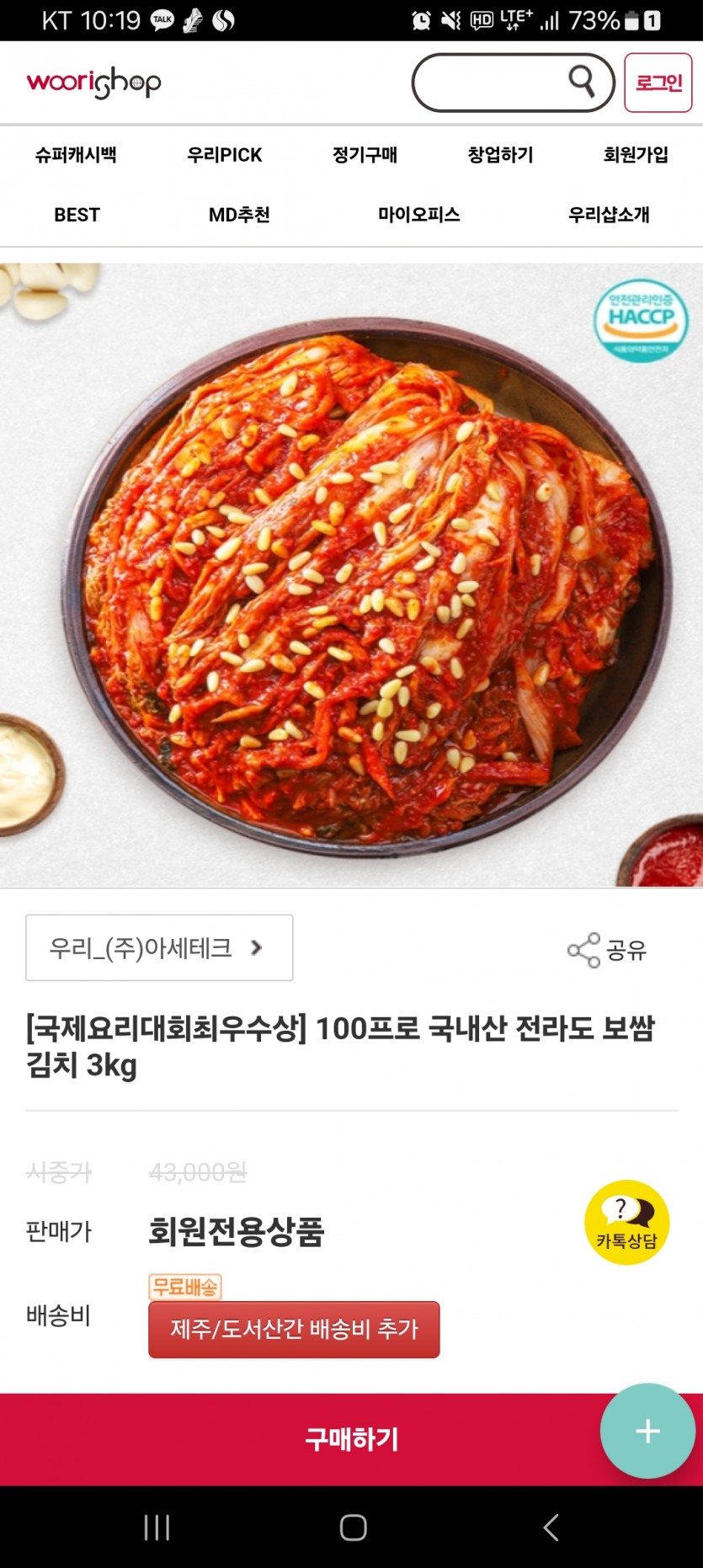View the BEST products section
This screenshot has height=1568, width=703.
(77, 215)
